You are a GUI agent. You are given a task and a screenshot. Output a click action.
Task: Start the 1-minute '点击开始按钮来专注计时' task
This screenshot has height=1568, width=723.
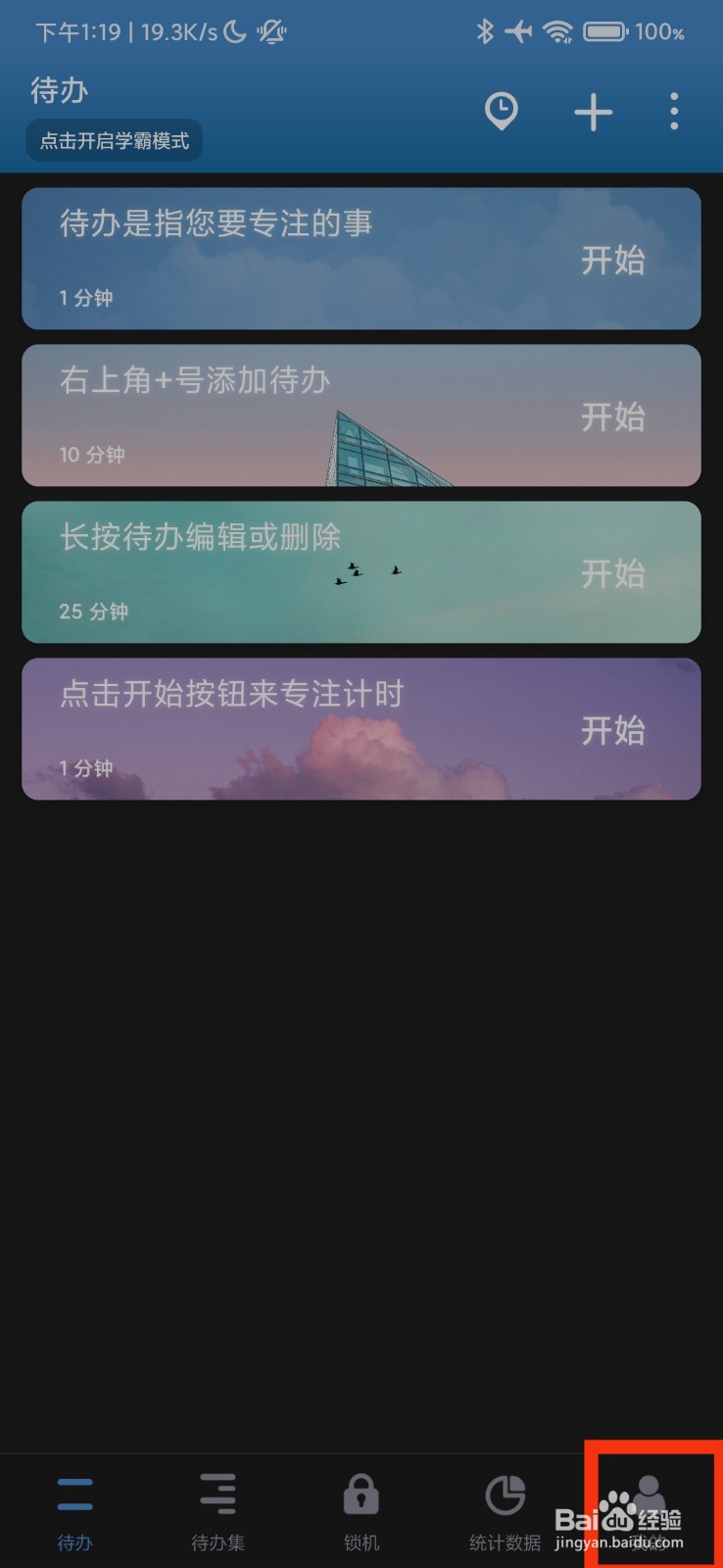point(614,728)
